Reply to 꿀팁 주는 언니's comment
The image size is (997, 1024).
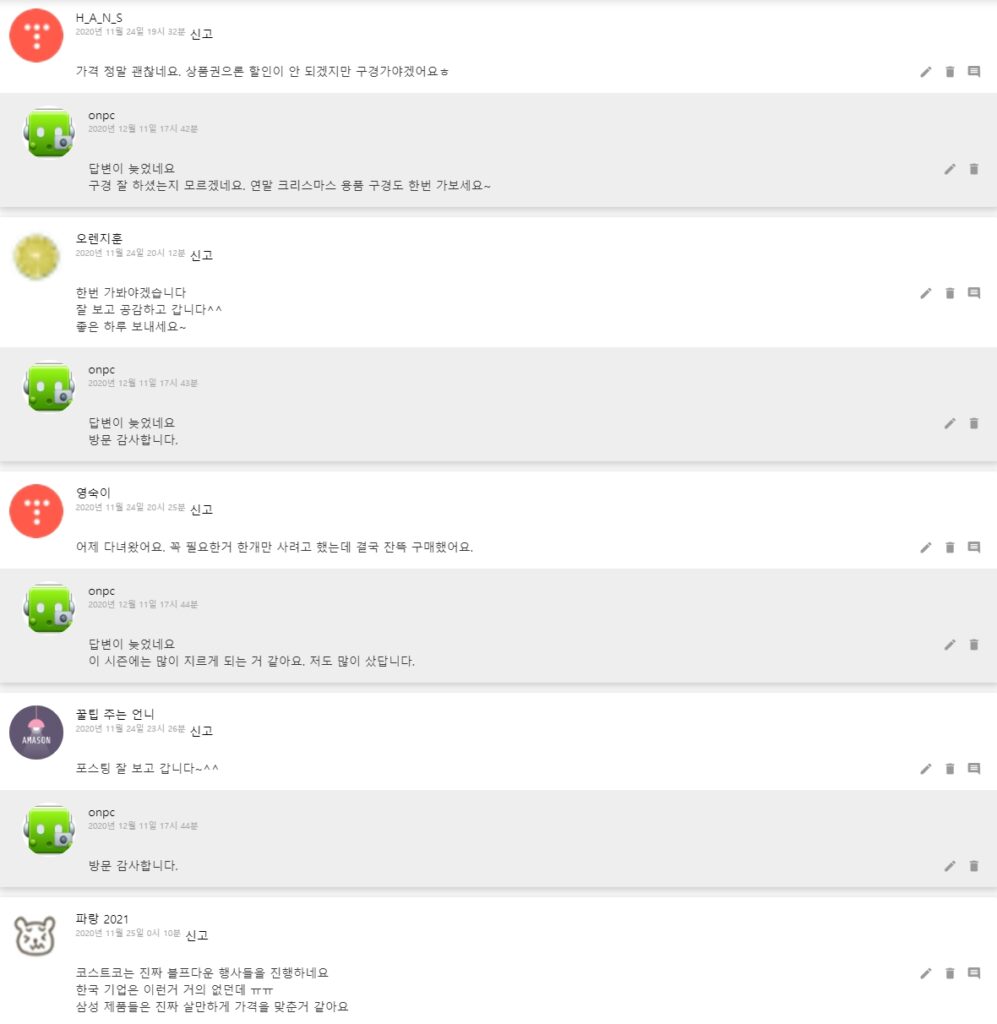click(x=974, y=769)
